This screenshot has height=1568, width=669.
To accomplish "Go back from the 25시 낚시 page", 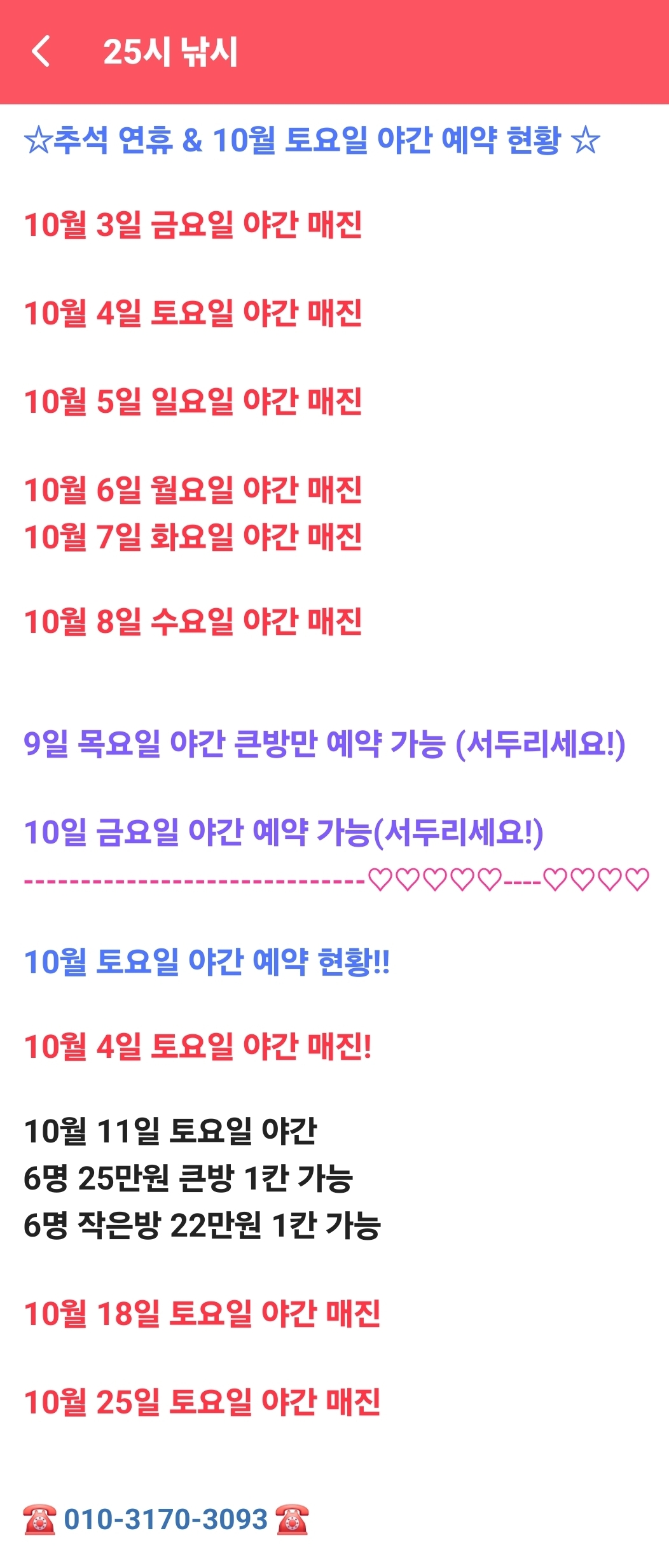I will (x=41, y=52).
